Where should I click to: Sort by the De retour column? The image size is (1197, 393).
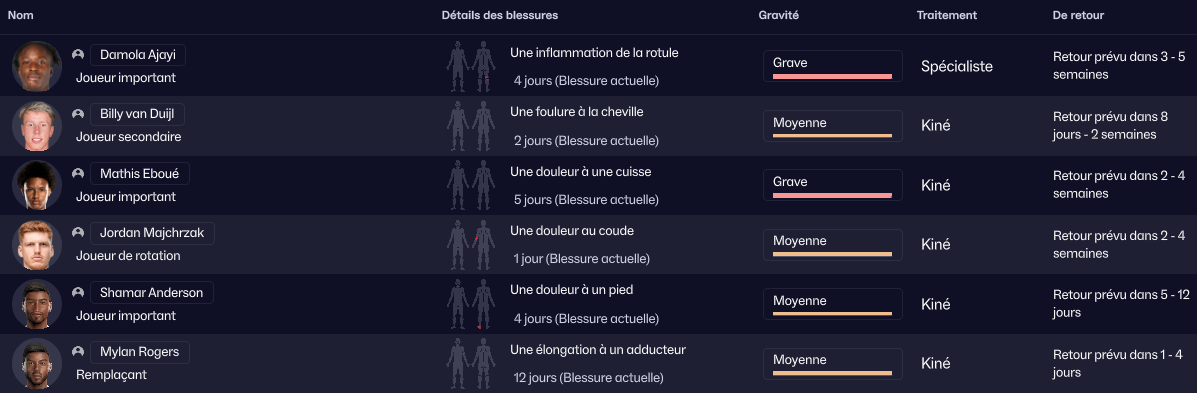(1078, 15)
